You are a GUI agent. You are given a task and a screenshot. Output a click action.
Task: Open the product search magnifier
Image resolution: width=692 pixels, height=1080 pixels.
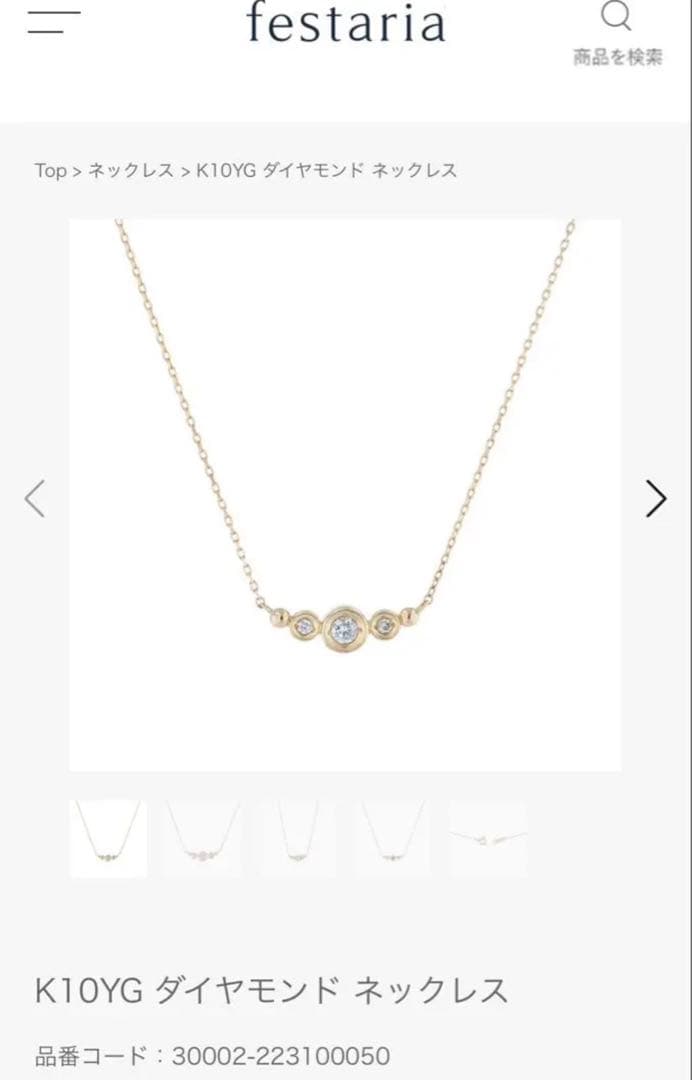point(617,32)
